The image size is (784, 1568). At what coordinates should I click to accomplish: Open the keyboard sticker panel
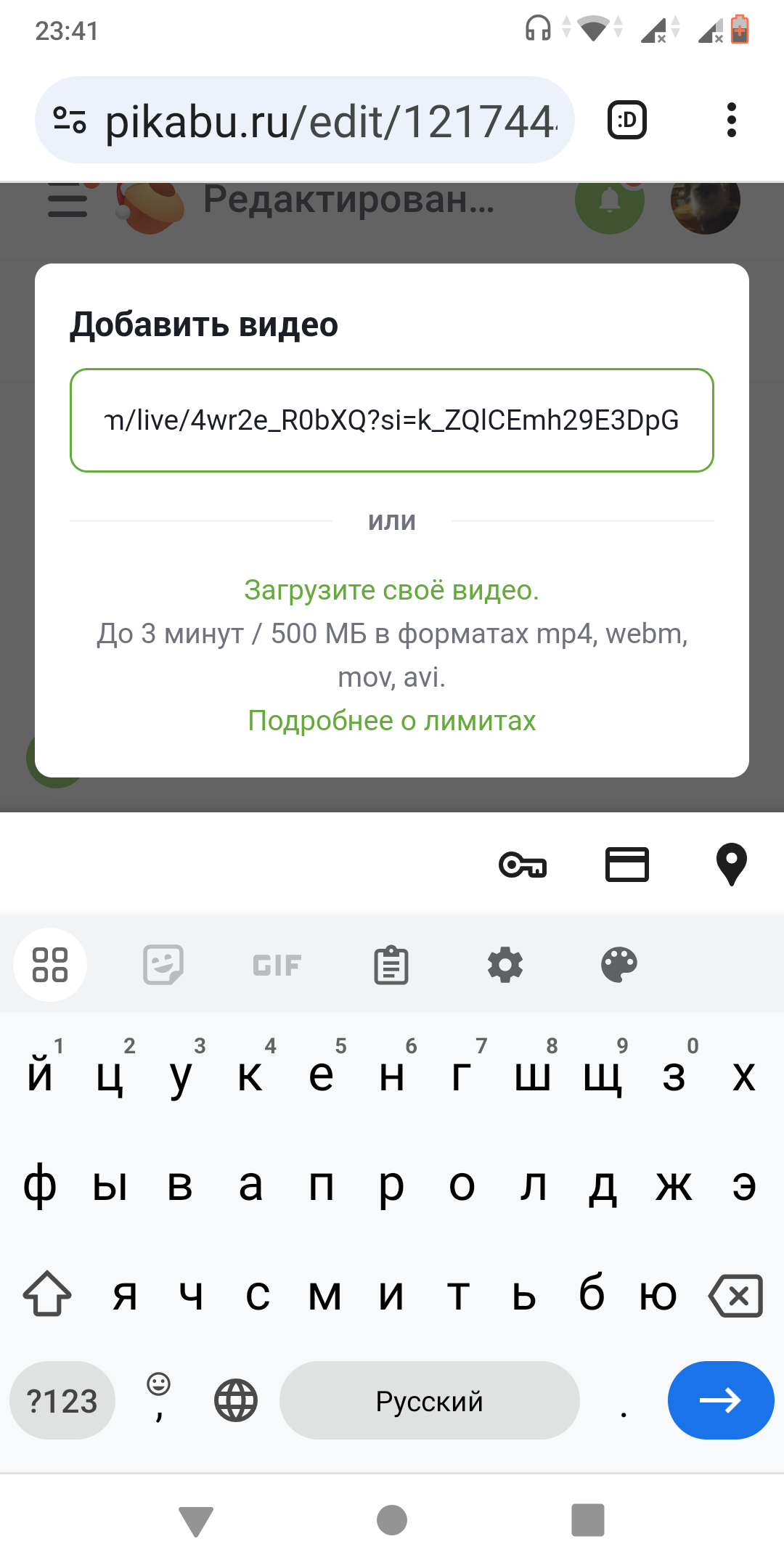pyautogui.click(x=163, y=965)
